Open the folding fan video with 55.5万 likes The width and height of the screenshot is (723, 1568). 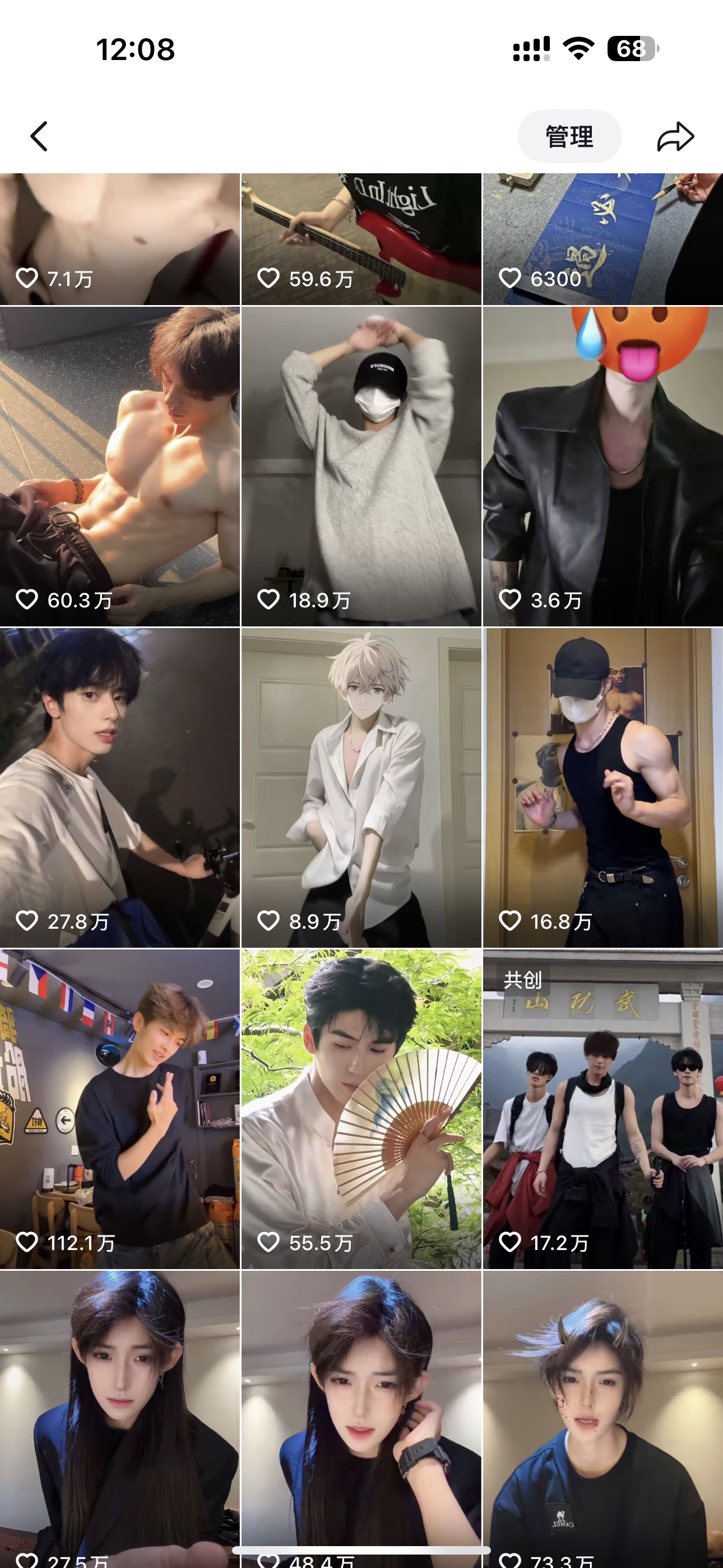point(361,1110)
